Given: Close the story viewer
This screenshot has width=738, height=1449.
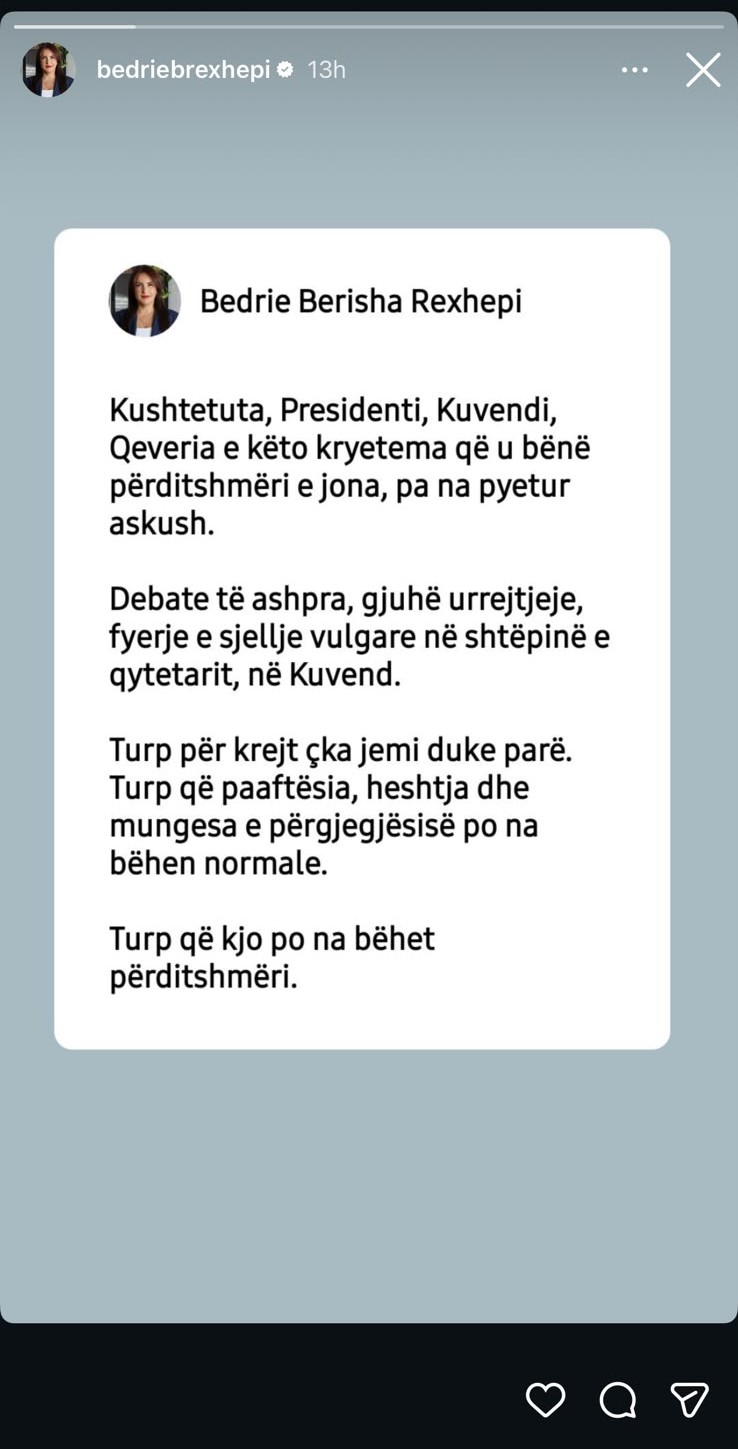Looking at the screenshot, I should (703, 70).
